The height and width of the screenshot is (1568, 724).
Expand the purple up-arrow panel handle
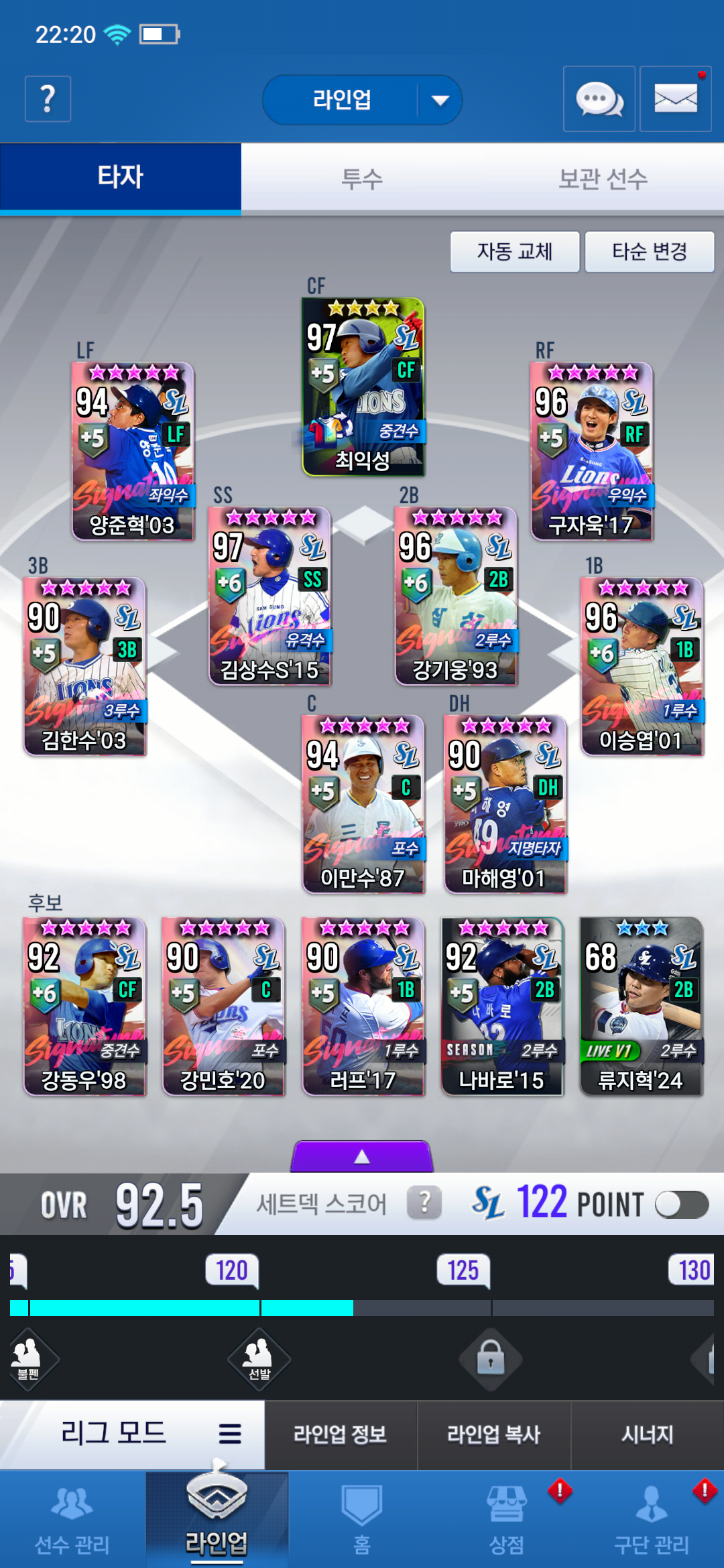pos(362,1157)
